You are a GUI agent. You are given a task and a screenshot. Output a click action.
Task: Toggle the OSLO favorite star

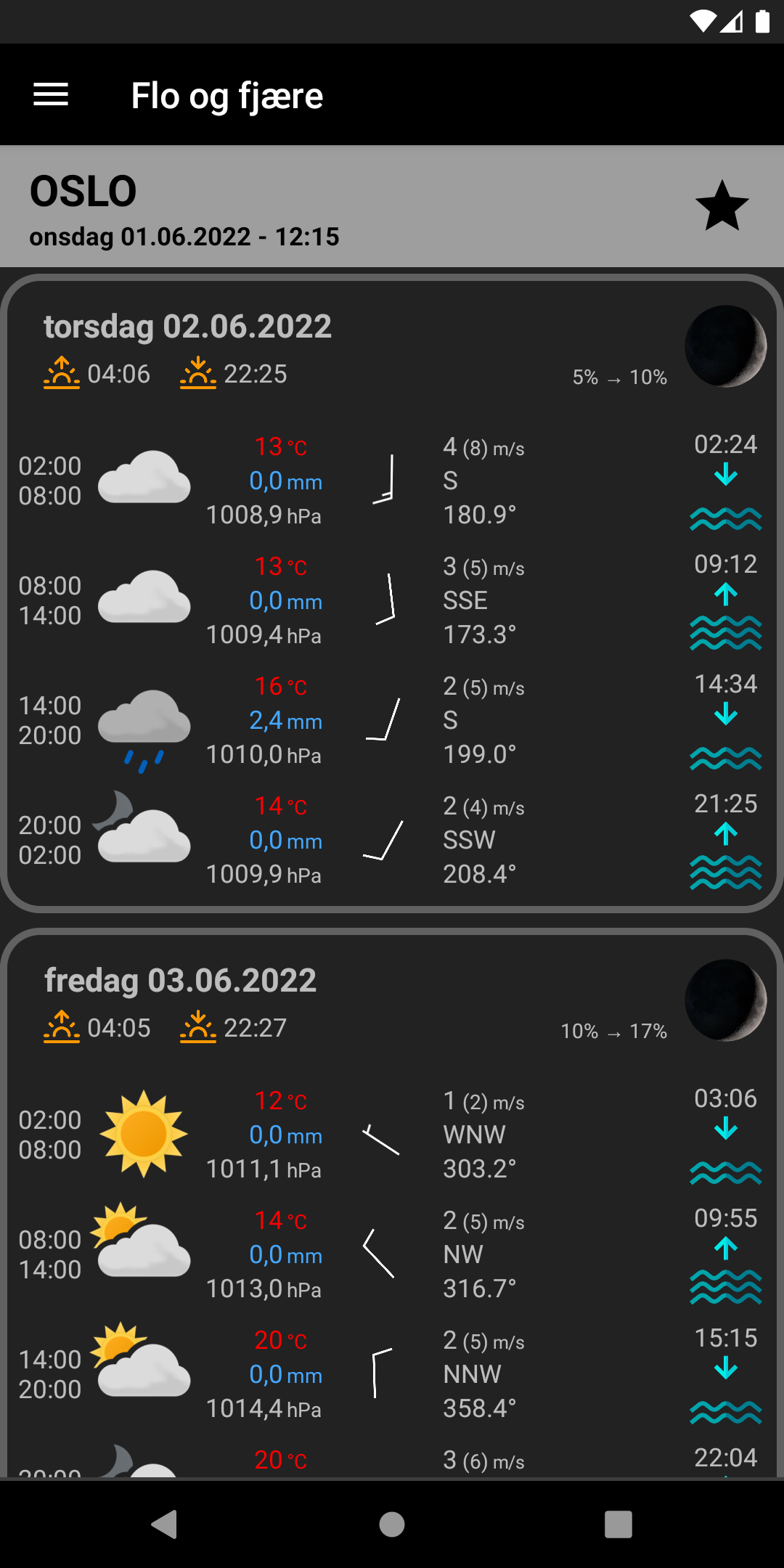coord(722,205)
